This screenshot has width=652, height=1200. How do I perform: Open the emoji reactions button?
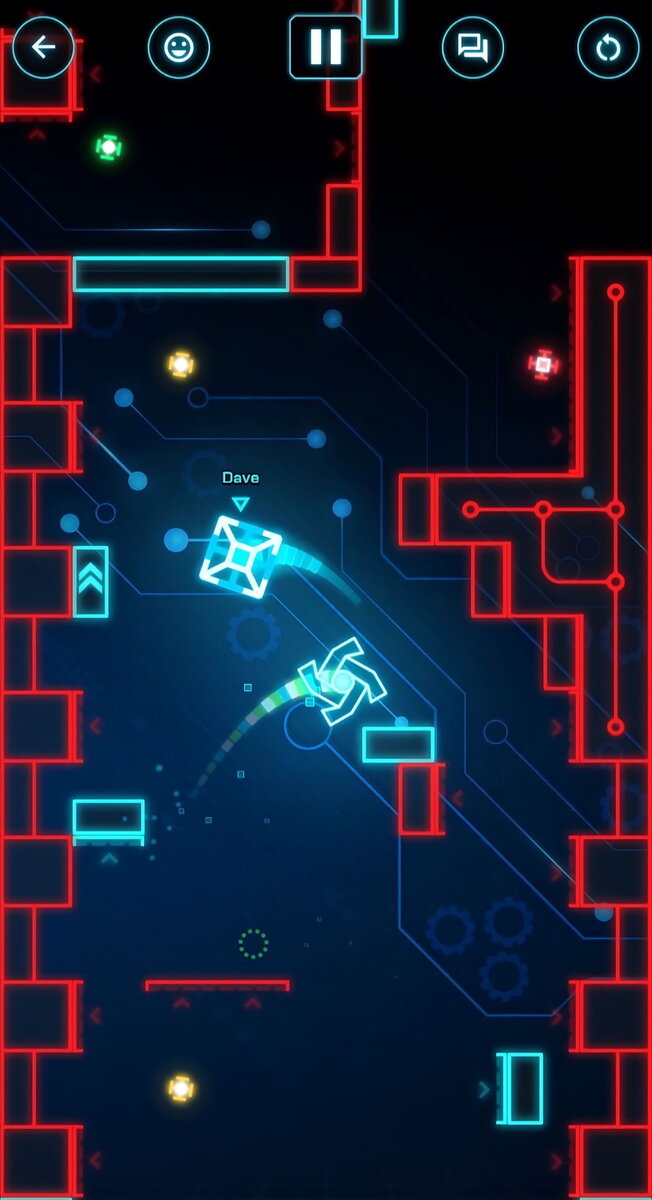[179, 47]
